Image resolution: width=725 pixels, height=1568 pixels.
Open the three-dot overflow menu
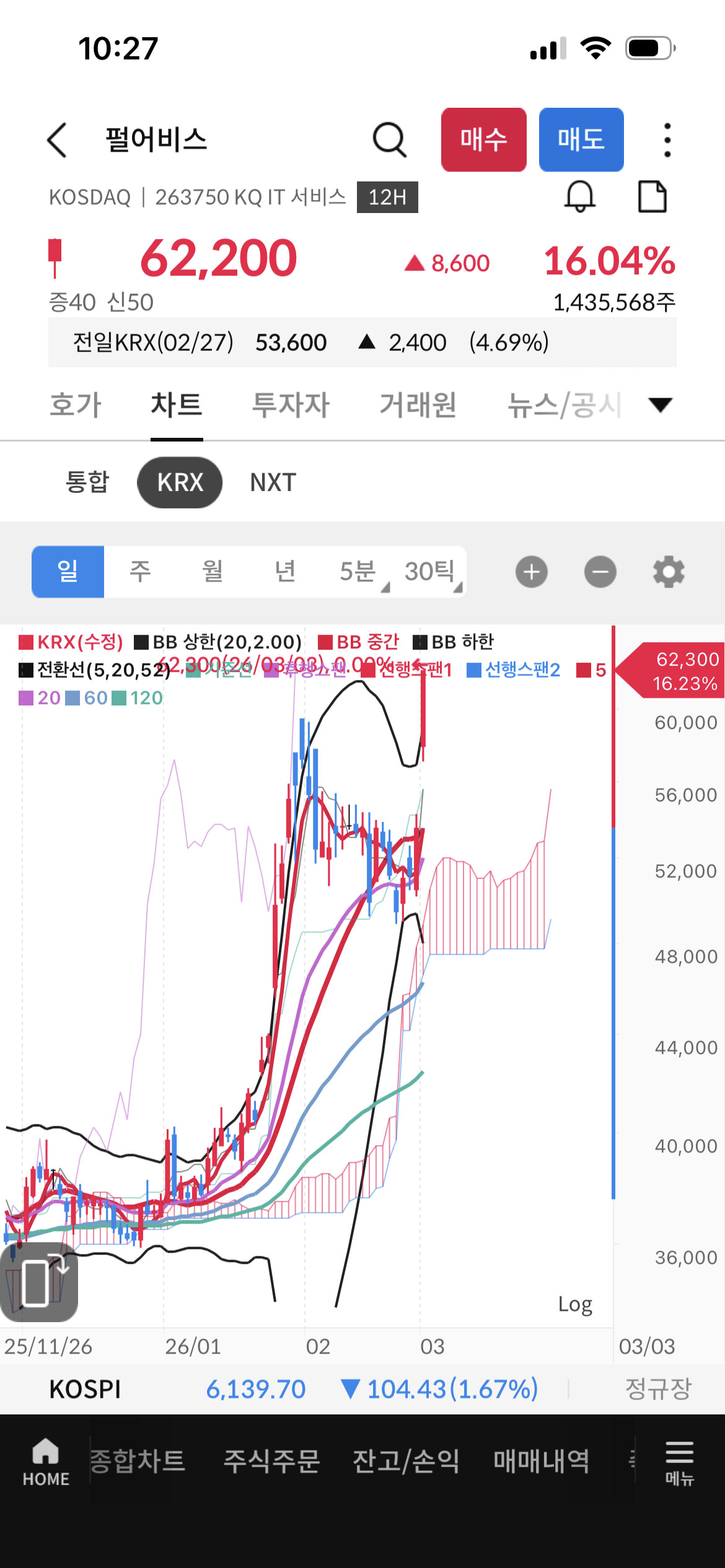tap(667, 140)
